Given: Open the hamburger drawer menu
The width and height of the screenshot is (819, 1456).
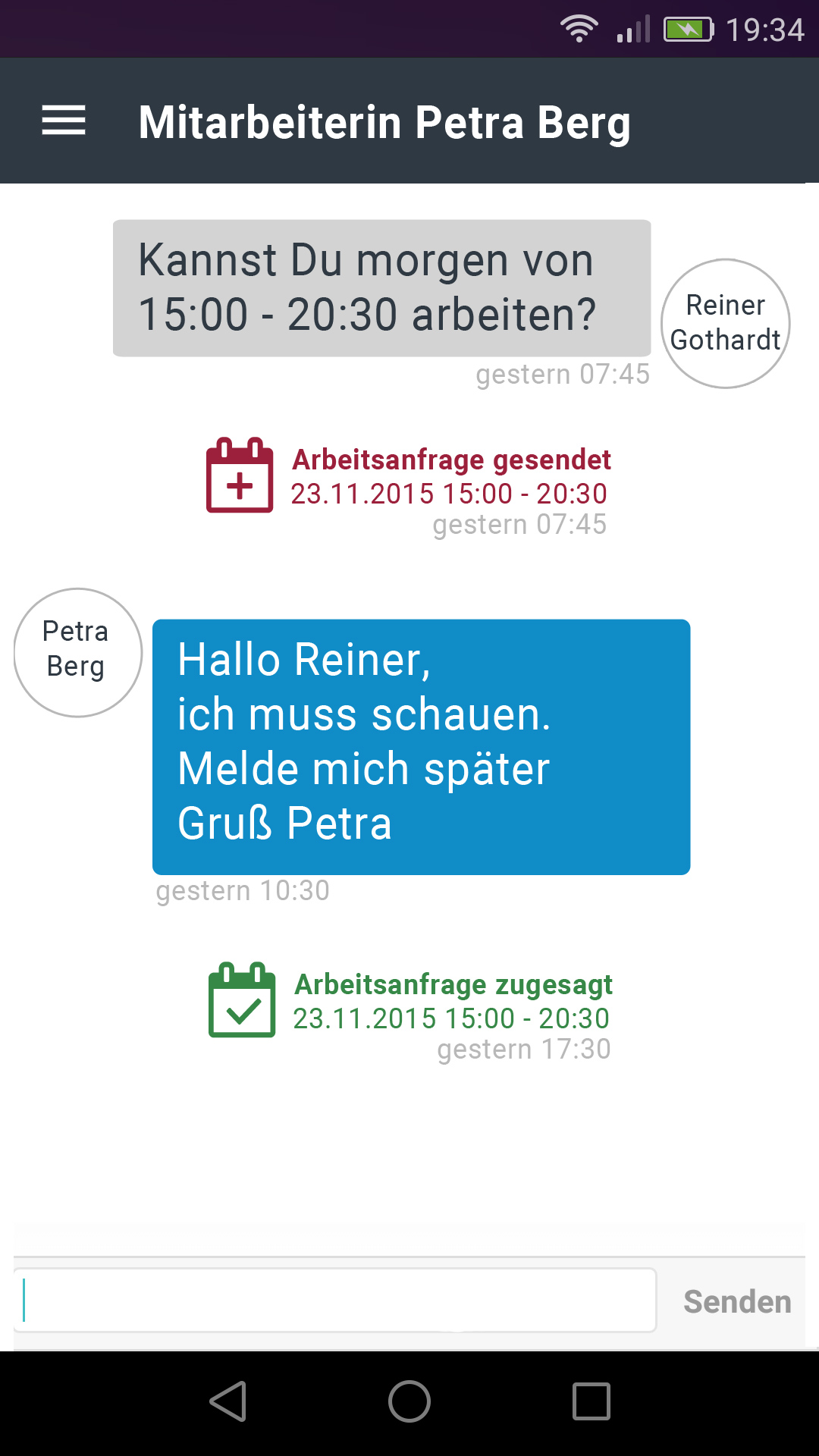Looking at the screenshot, I should (x=64, y=121).
